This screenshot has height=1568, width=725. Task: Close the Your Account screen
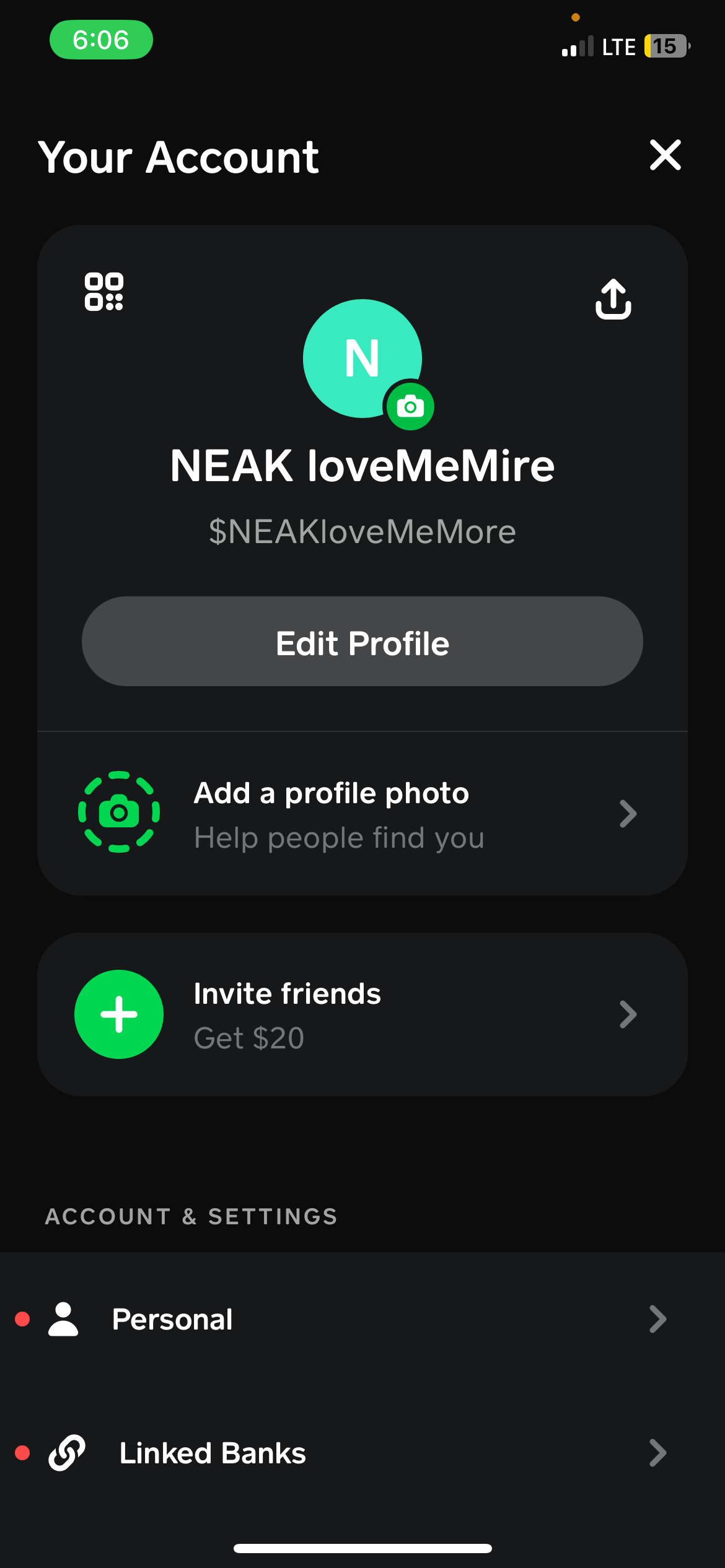click(x=665, y=155)
